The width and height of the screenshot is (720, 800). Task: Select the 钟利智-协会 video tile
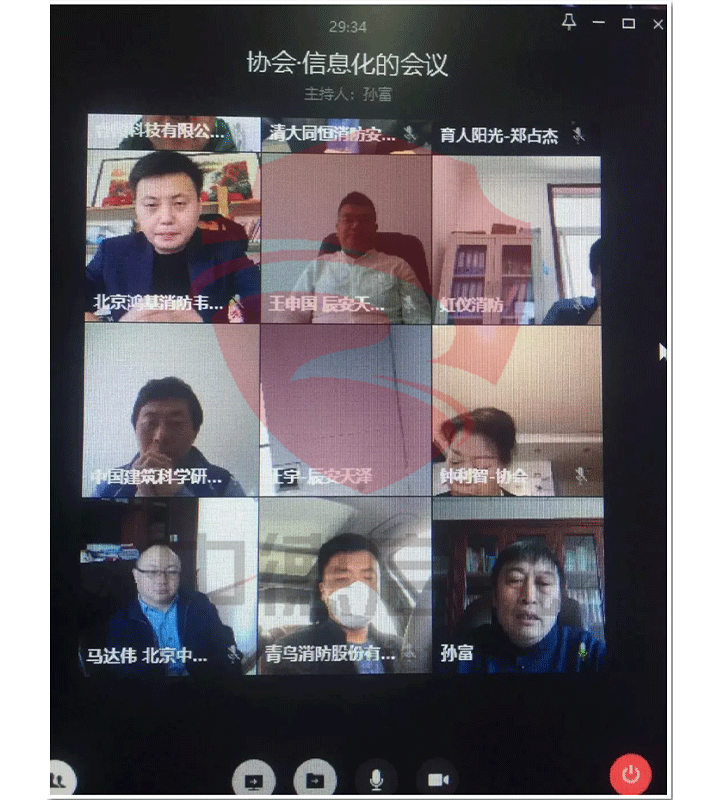[x=517, y=412]
